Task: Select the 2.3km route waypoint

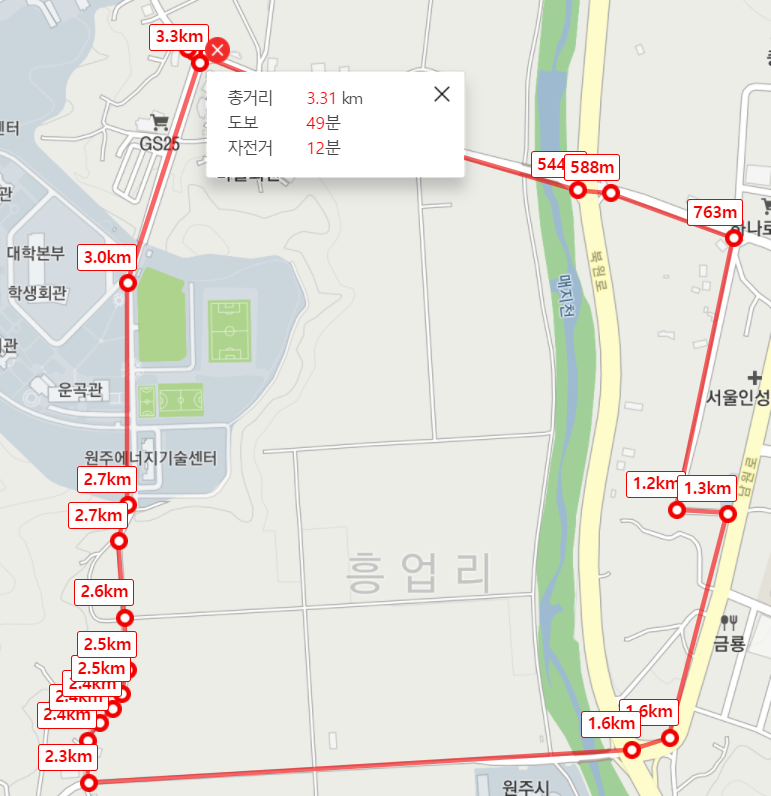Action: pyautogui.click(x=89, y=782)
